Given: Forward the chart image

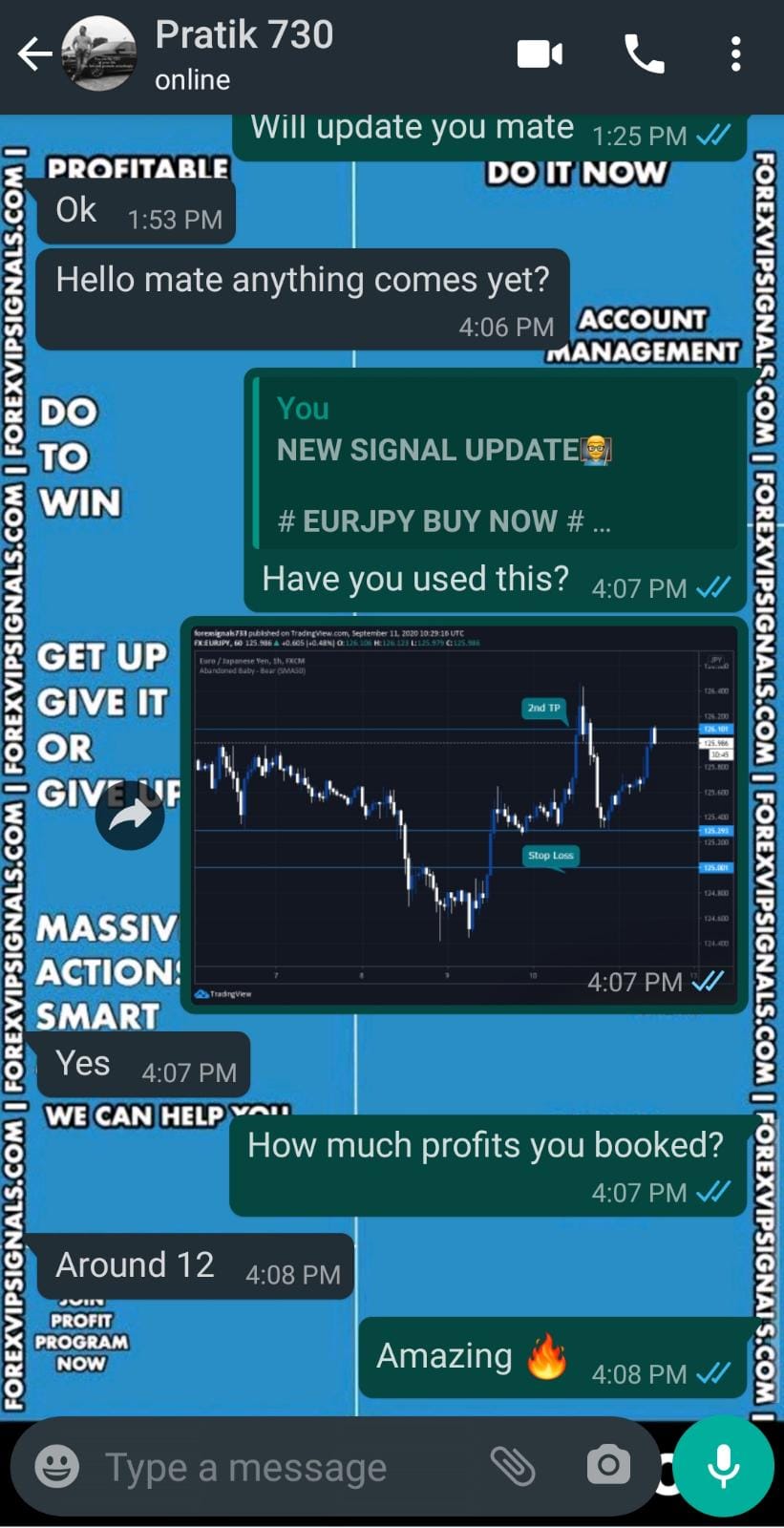Looking at the screenshot, I should click(x=130, y=815).
